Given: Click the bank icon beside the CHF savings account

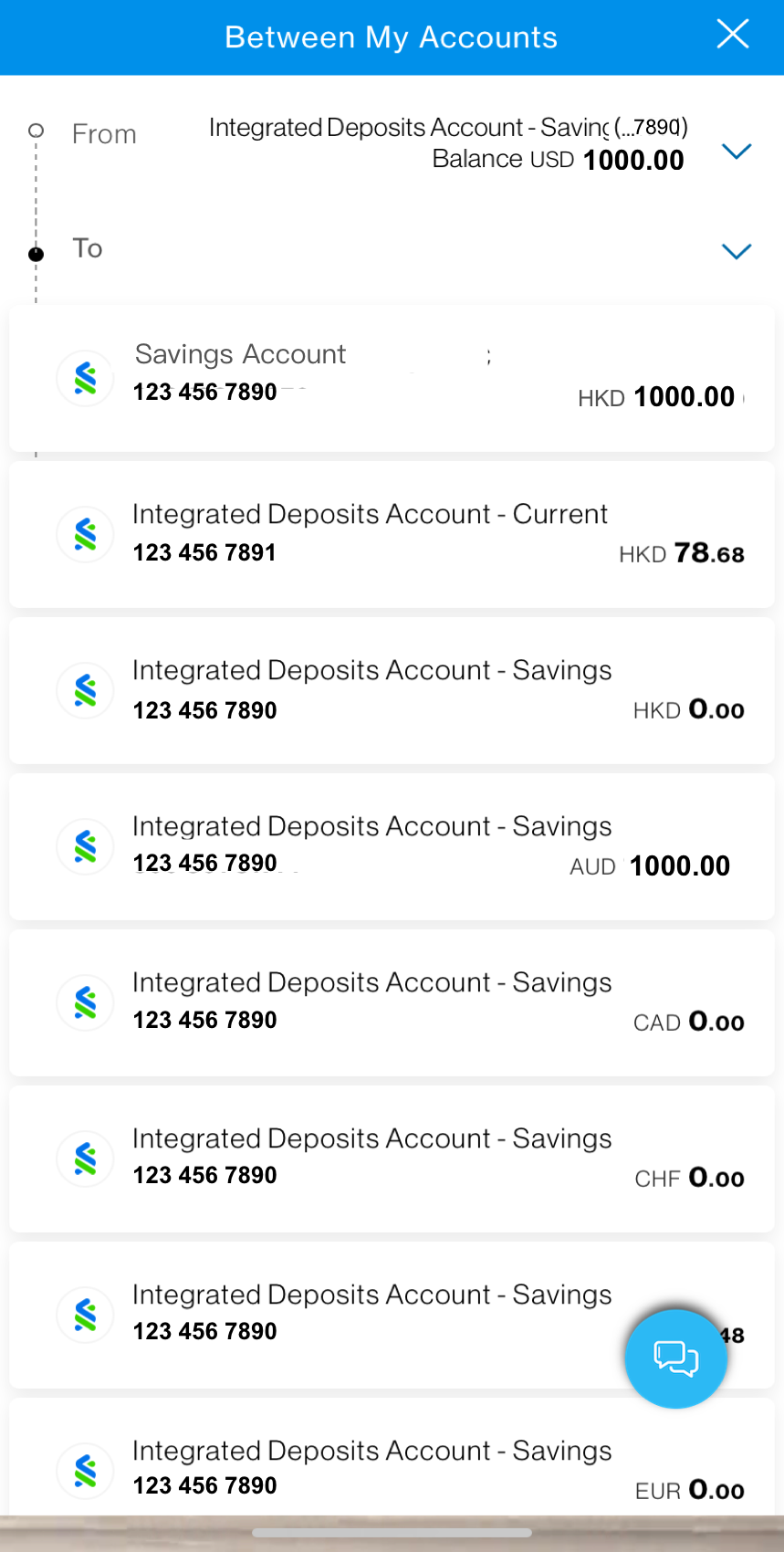Looking at the screenshot, I should pyautogui.click(x=84, y=1159).
